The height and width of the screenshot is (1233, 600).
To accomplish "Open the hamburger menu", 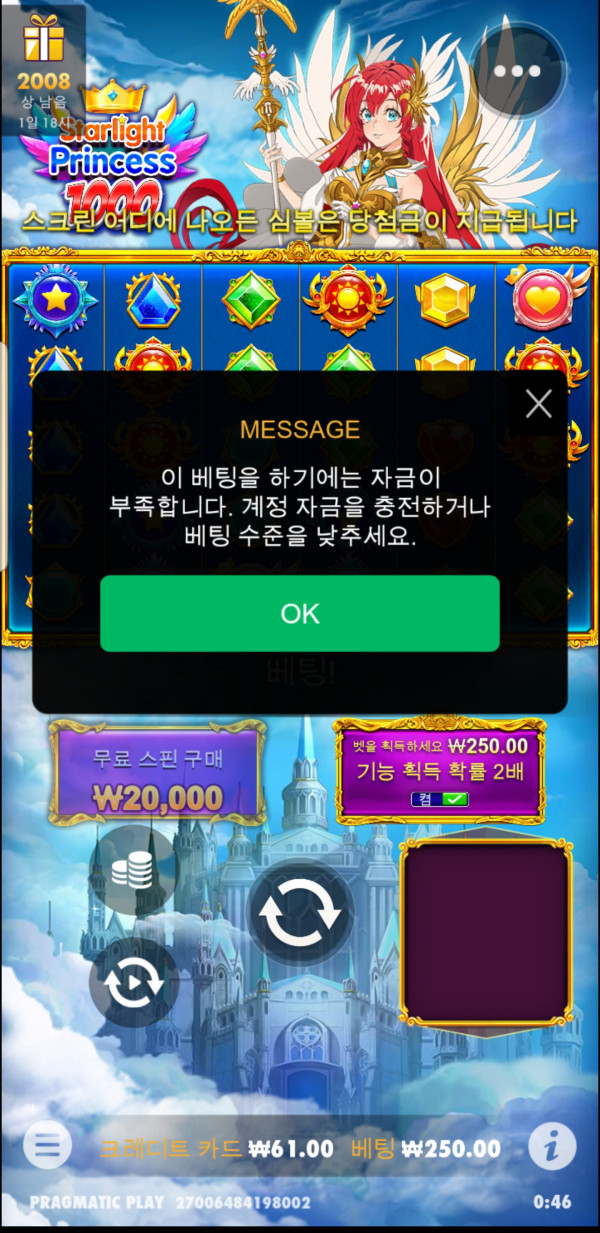I will [x=47, y=1147].
